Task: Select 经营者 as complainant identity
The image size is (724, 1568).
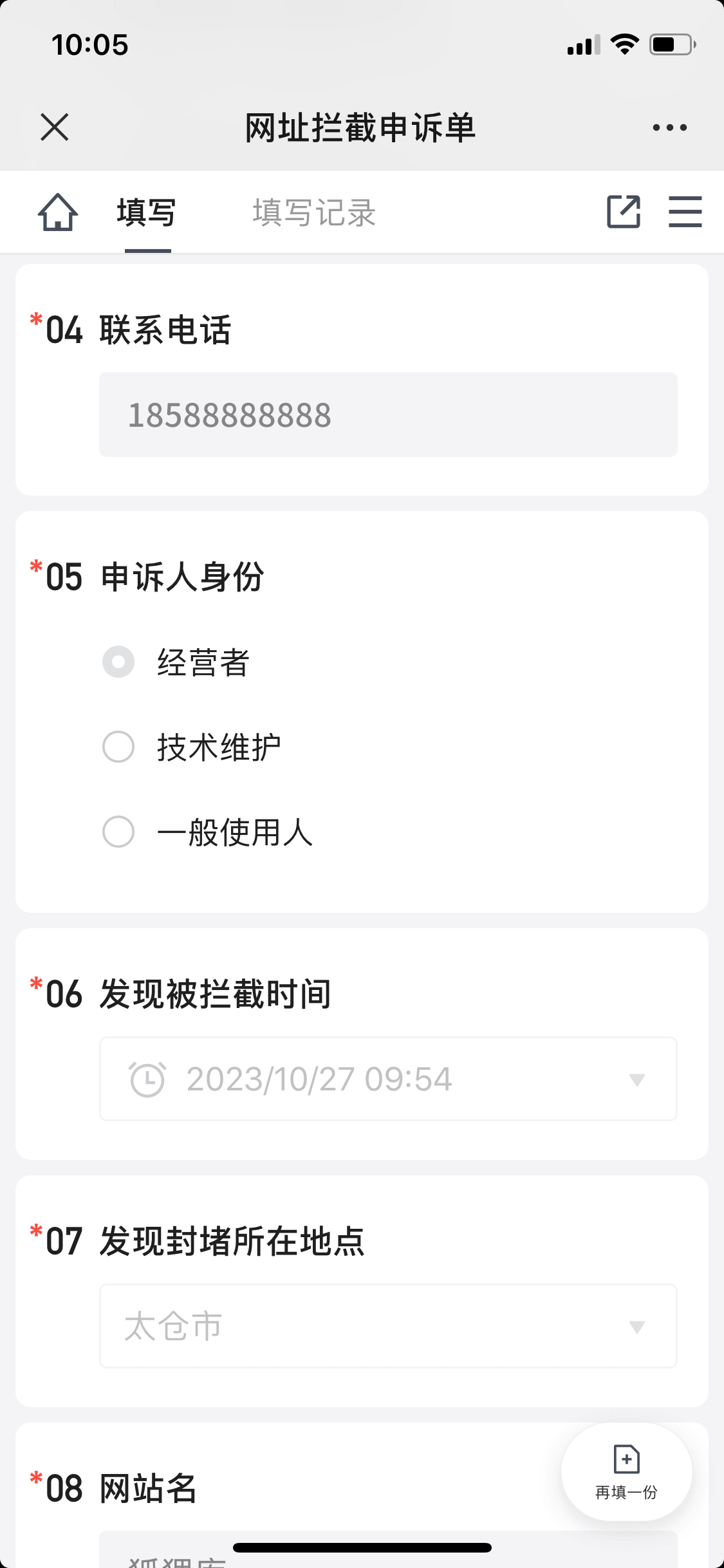Action: pos(119,662)
